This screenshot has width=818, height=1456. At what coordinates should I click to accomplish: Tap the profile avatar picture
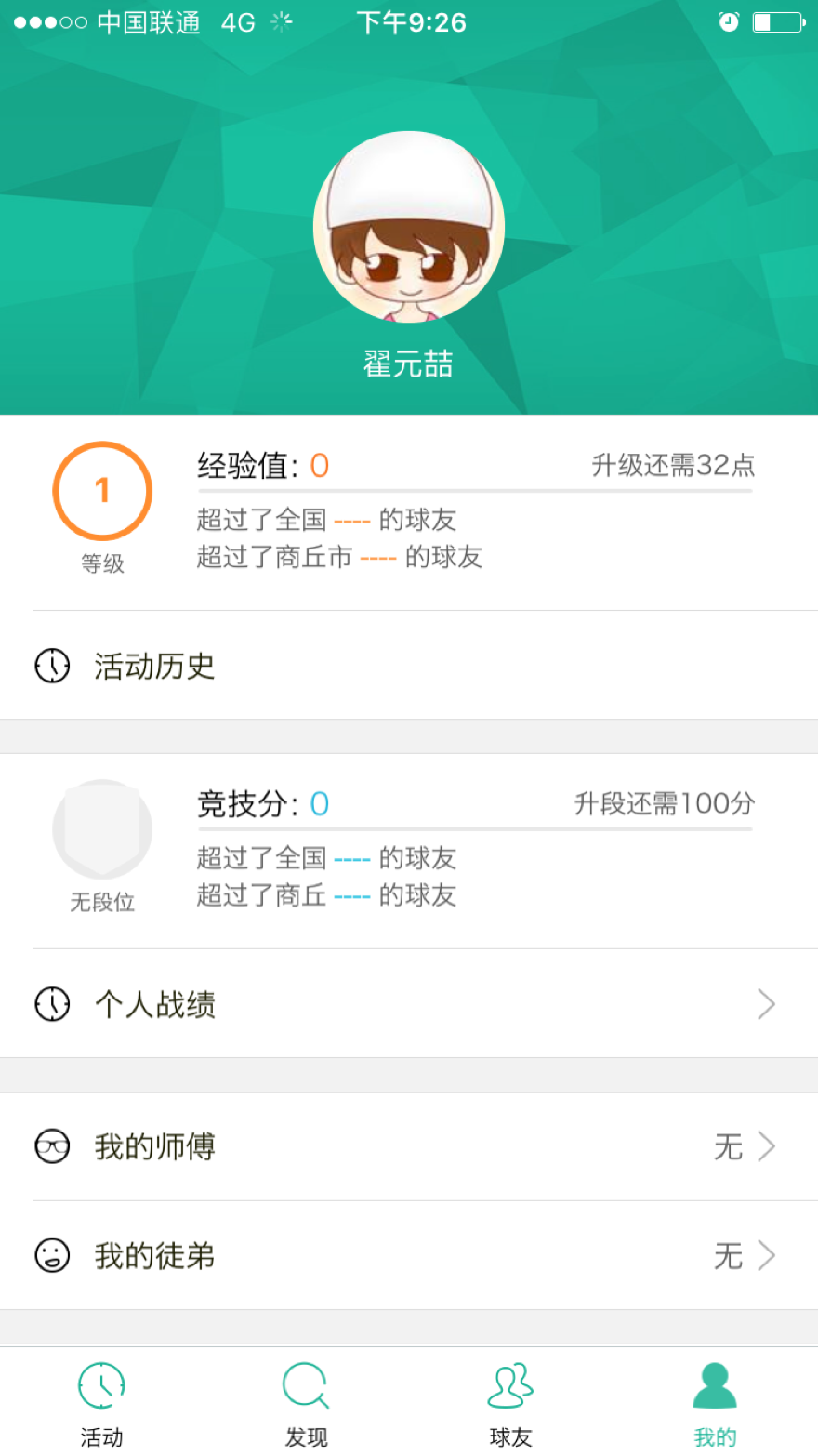[x=409, y=227]
